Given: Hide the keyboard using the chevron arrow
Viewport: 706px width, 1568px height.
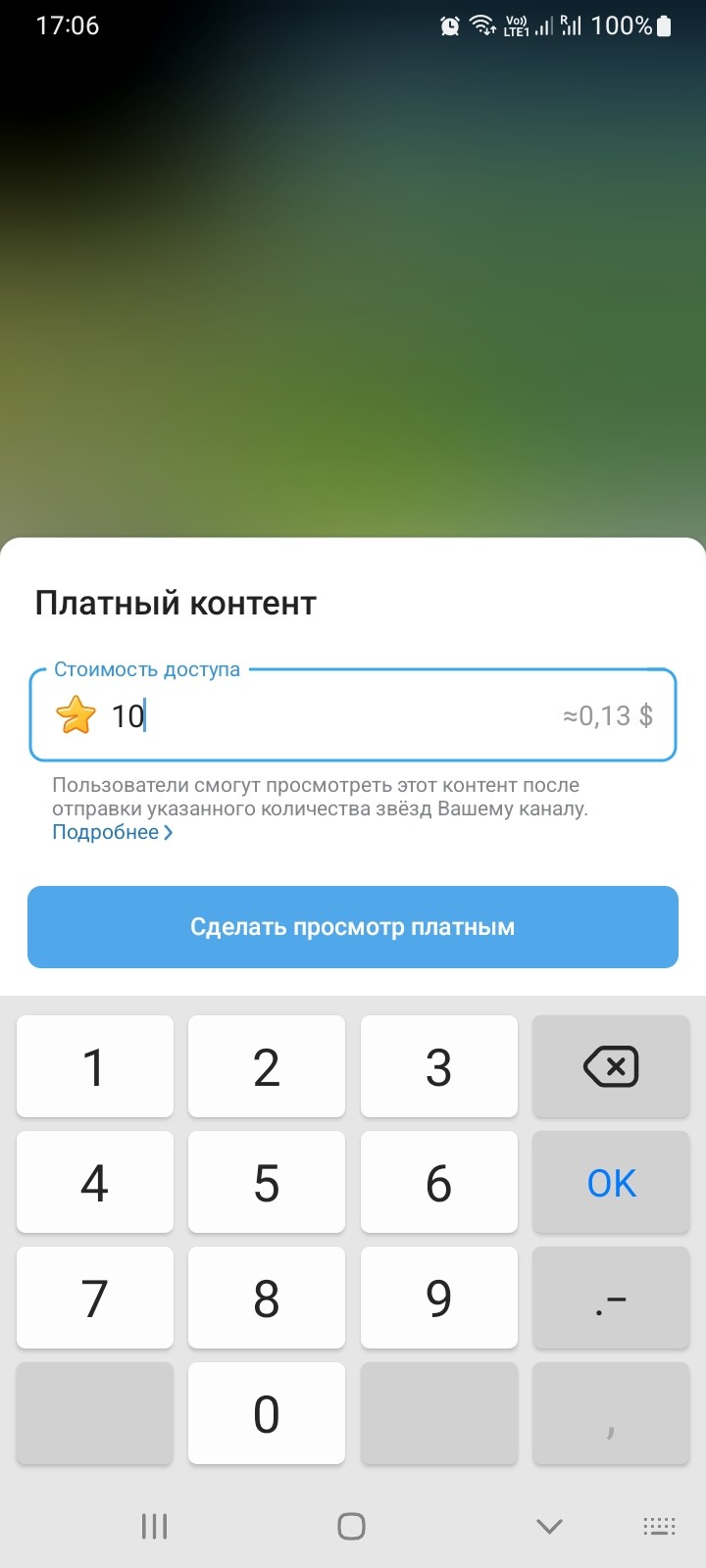Looking at the screenshot, I should tap(548, 1525).
